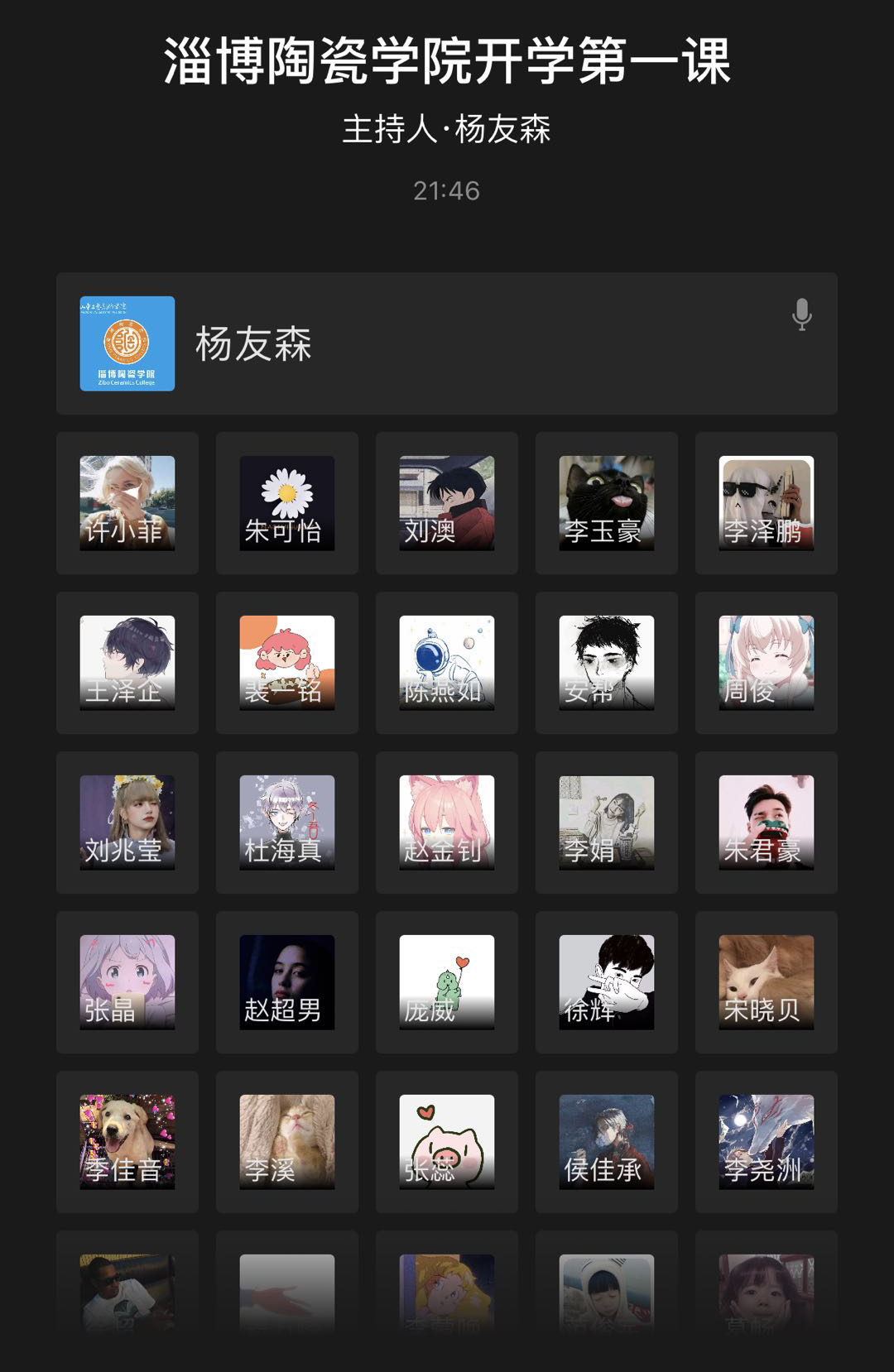Tap the microphone icon beside 杨友森
The image size is (894, 1372).
click(801, 314)
